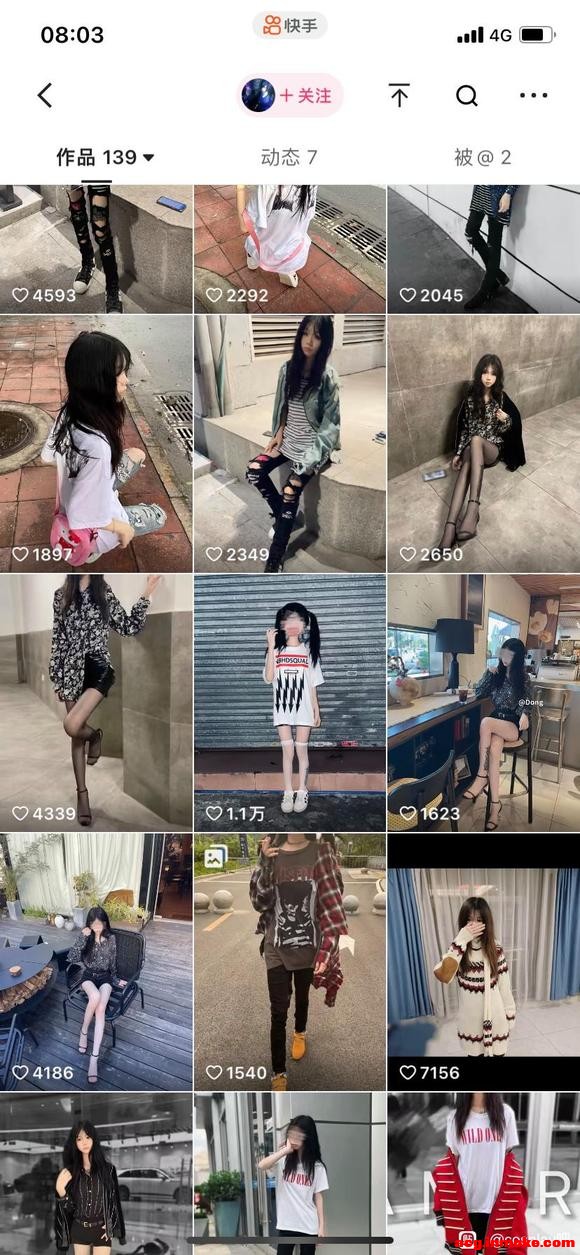
Task: Tap the upload arrow icon in the header
Action: pyautogui.click(x=399, y=96)
